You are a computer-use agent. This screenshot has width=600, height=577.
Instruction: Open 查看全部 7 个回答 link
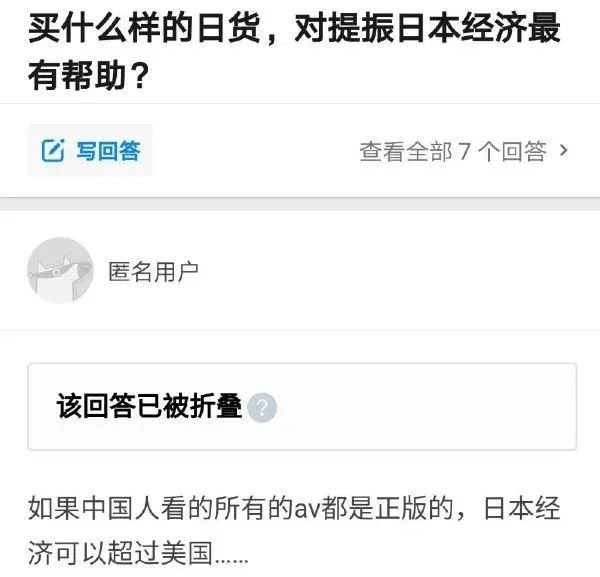[x=464, y=152]
